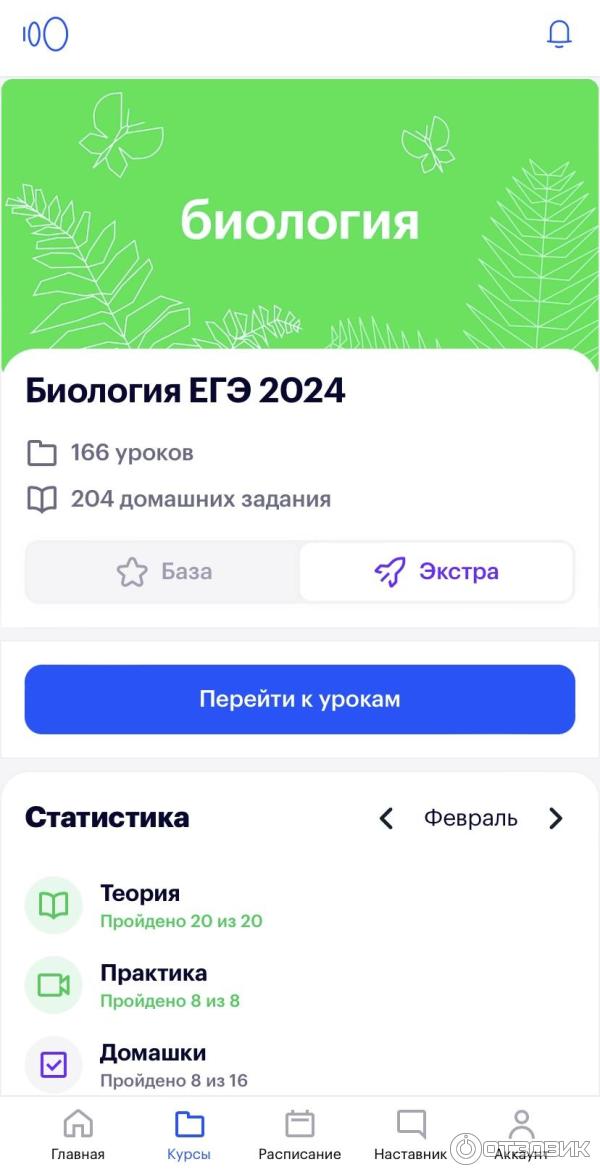The height and width of the screenshot is (1175, 600).
Task: Go to previous month in Статистика
Action: pos(386,818)
